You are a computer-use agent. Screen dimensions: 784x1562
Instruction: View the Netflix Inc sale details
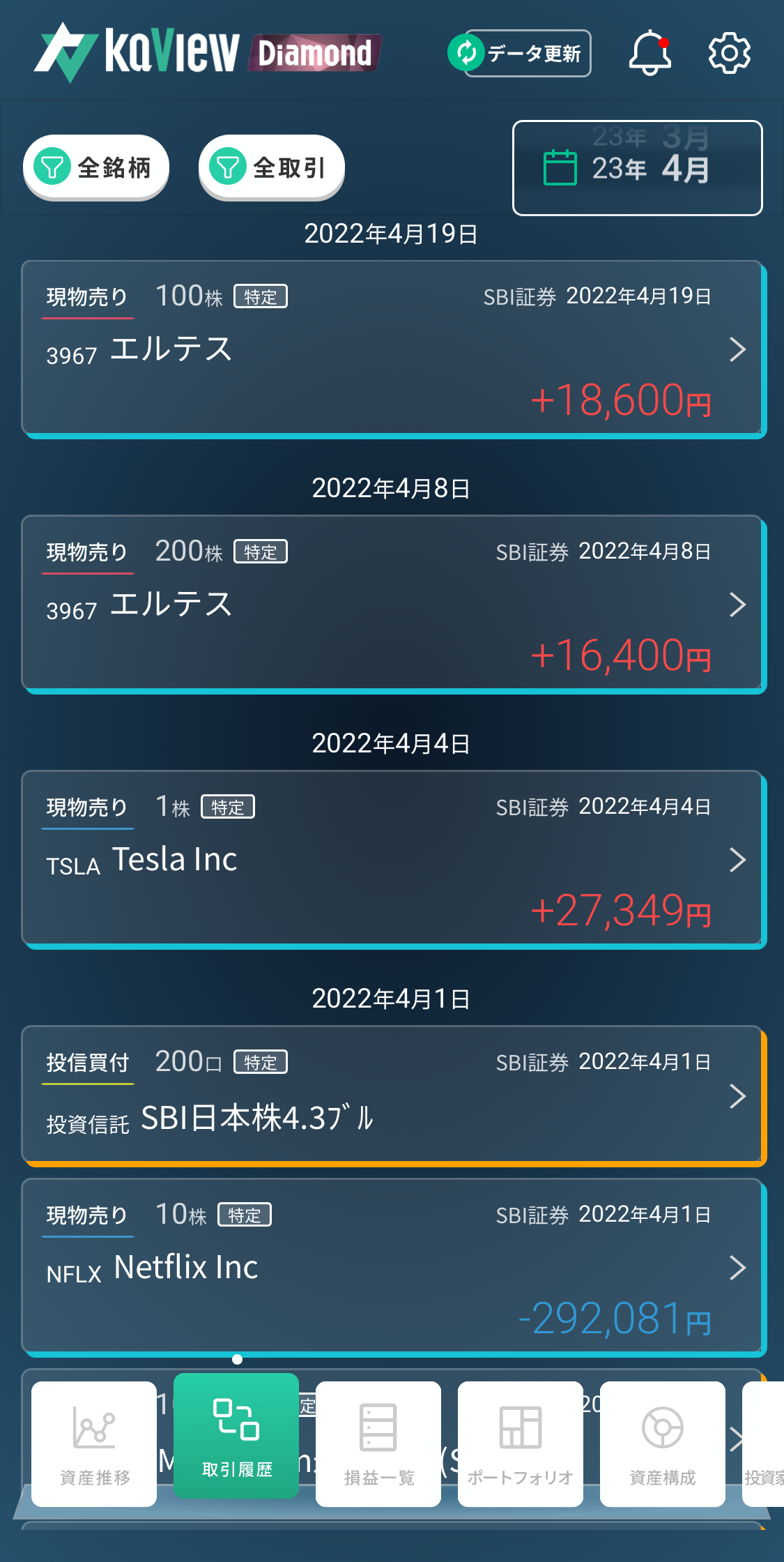(394, 1267)
